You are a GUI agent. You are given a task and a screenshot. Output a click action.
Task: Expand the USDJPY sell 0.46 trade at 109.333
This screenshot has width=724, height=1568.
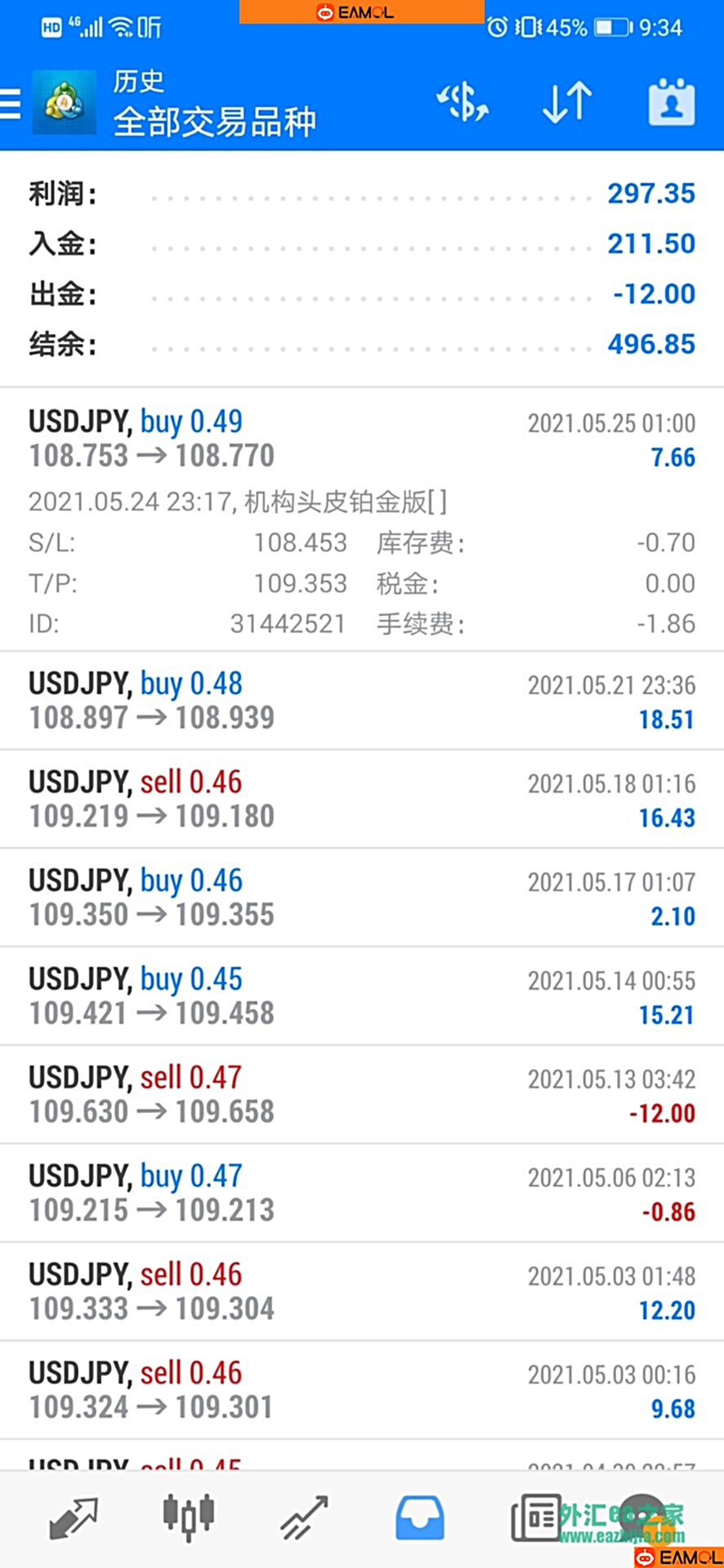362,1292
